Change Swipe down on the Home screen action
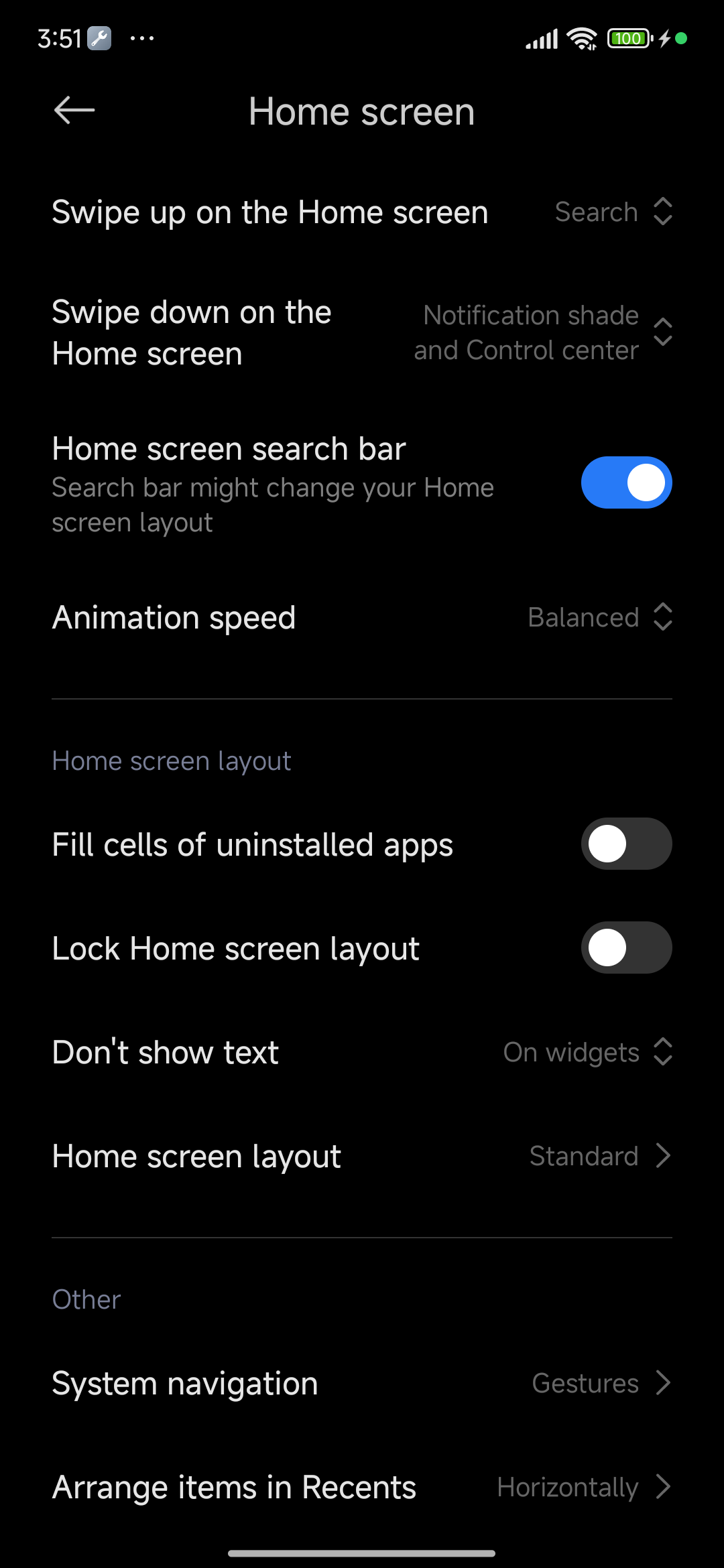The height and width of the screenshot is (1568, 724). point(543,333)
